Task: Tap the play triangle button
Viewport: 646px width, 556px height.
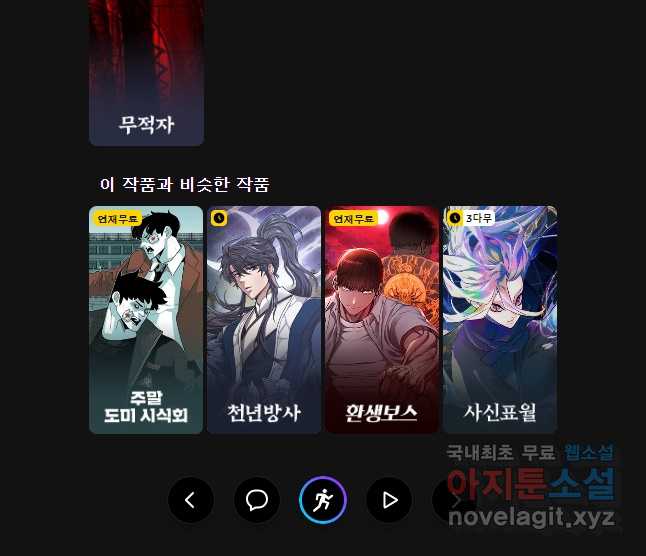Action: 389,500
